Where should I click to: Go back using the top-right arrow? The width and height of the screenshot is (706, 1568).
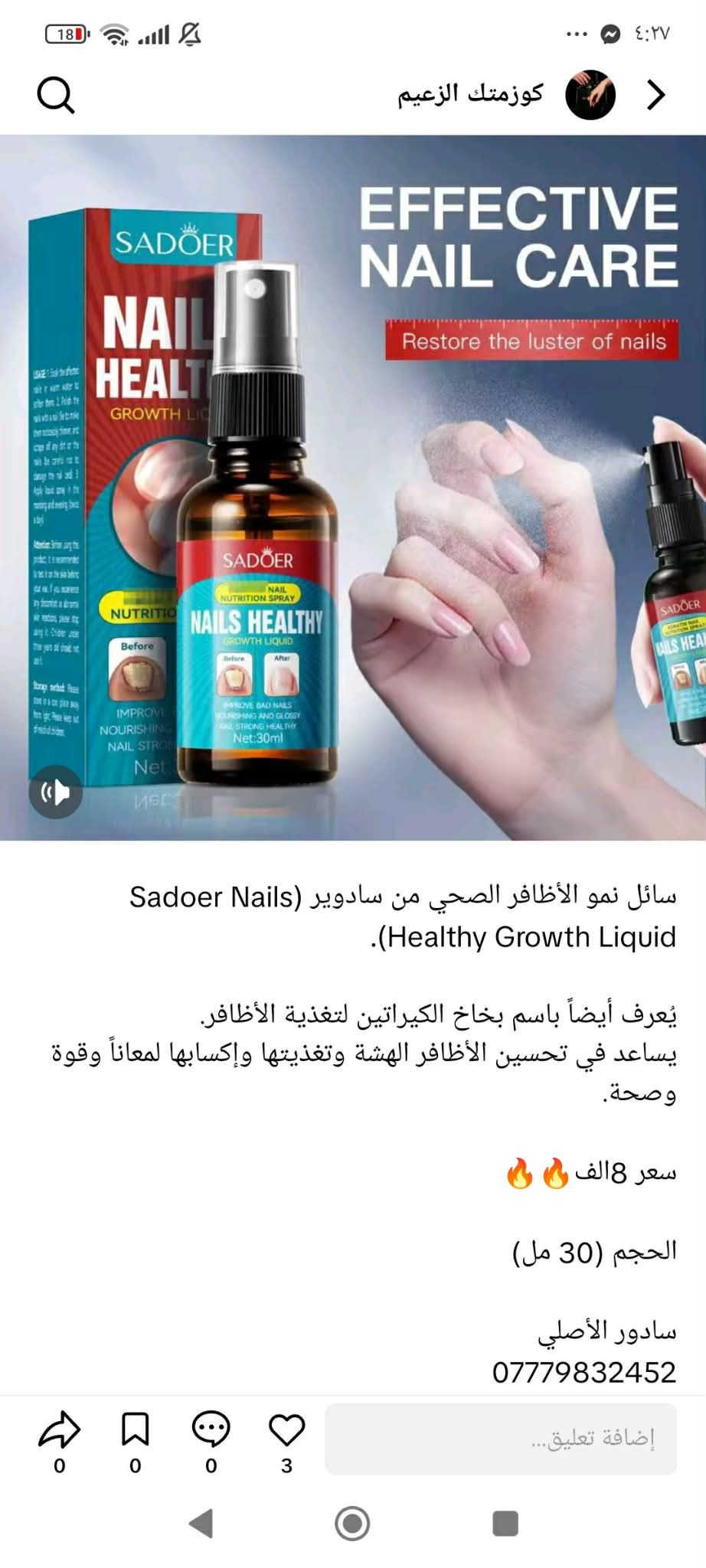tap(656, 95)
